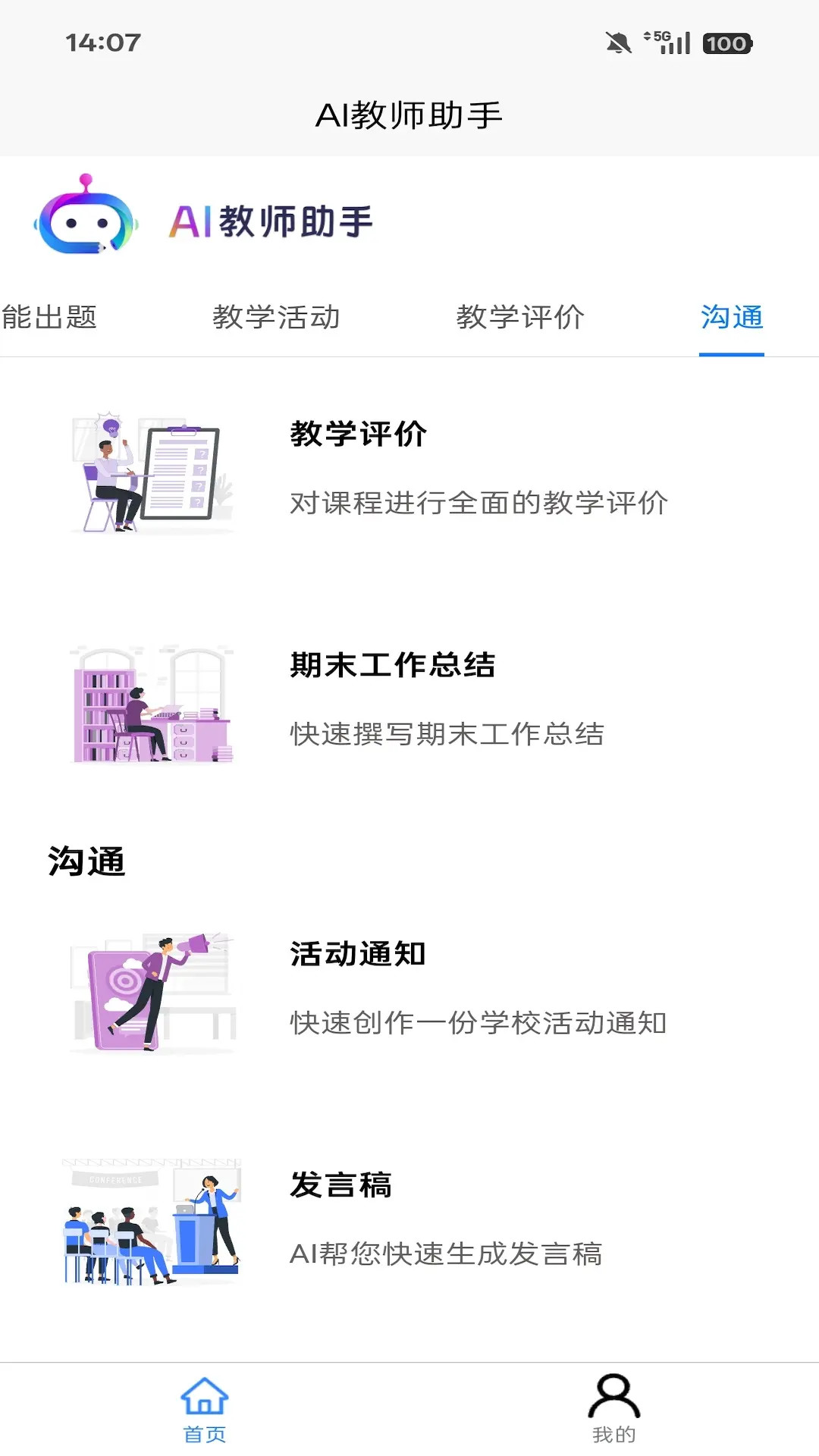Image resolution: width=819 pixels, height=1456 pixels.
Task: Select the 沟通 tab
Action: (x=731, y=318)
